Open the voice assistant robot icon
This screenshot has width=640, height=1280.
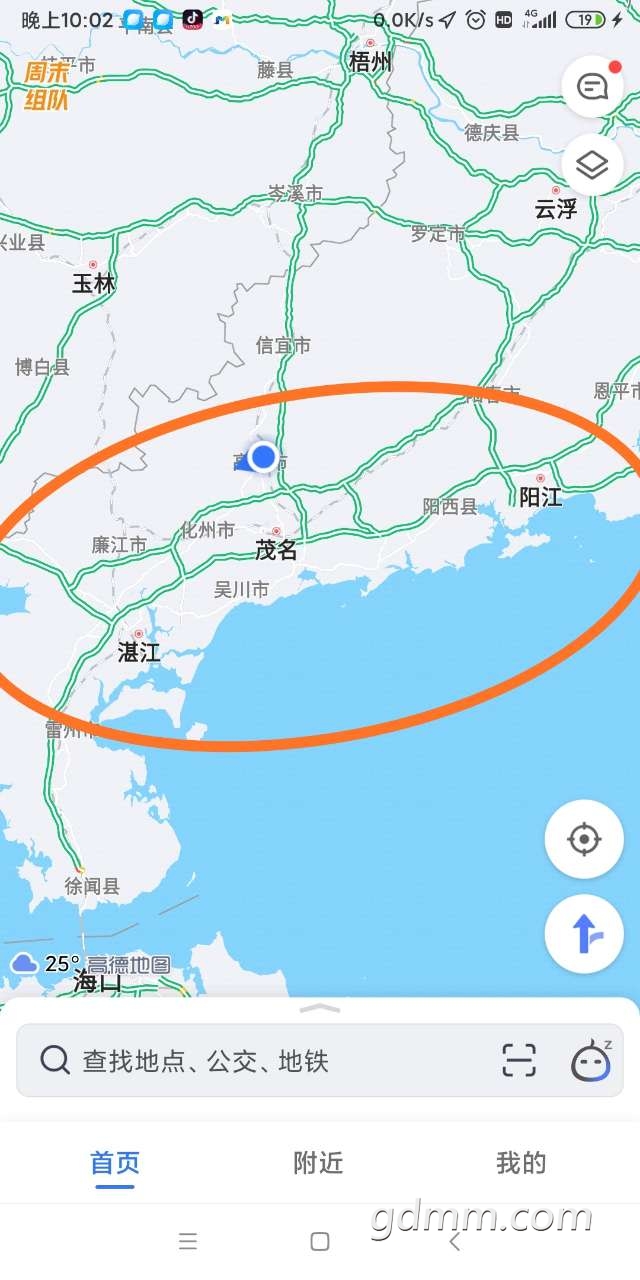tap(591, 1060)
